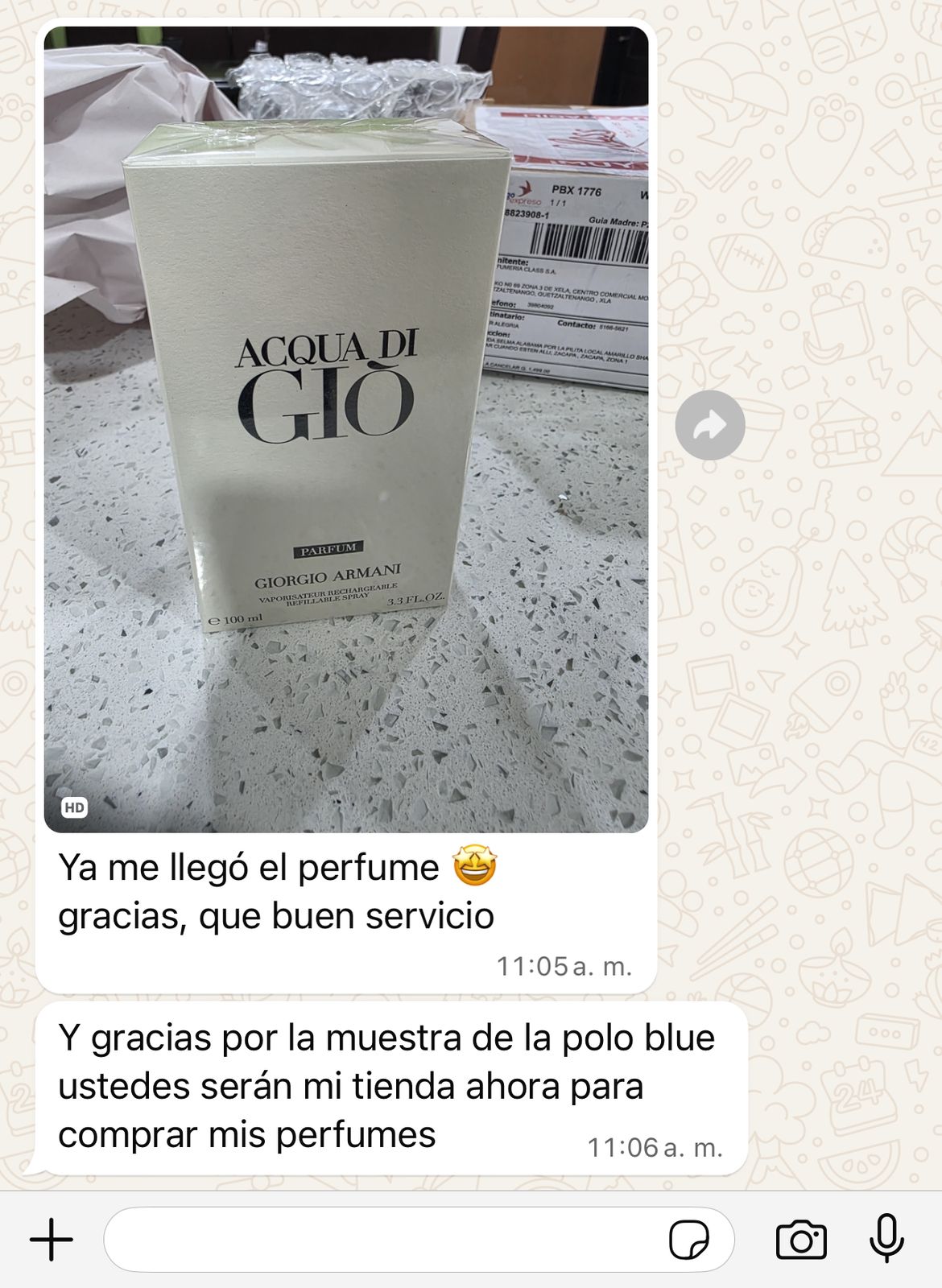Screen dimensions: 942x1288
Task: Open the sticker picker
Action: (689, 1239)
